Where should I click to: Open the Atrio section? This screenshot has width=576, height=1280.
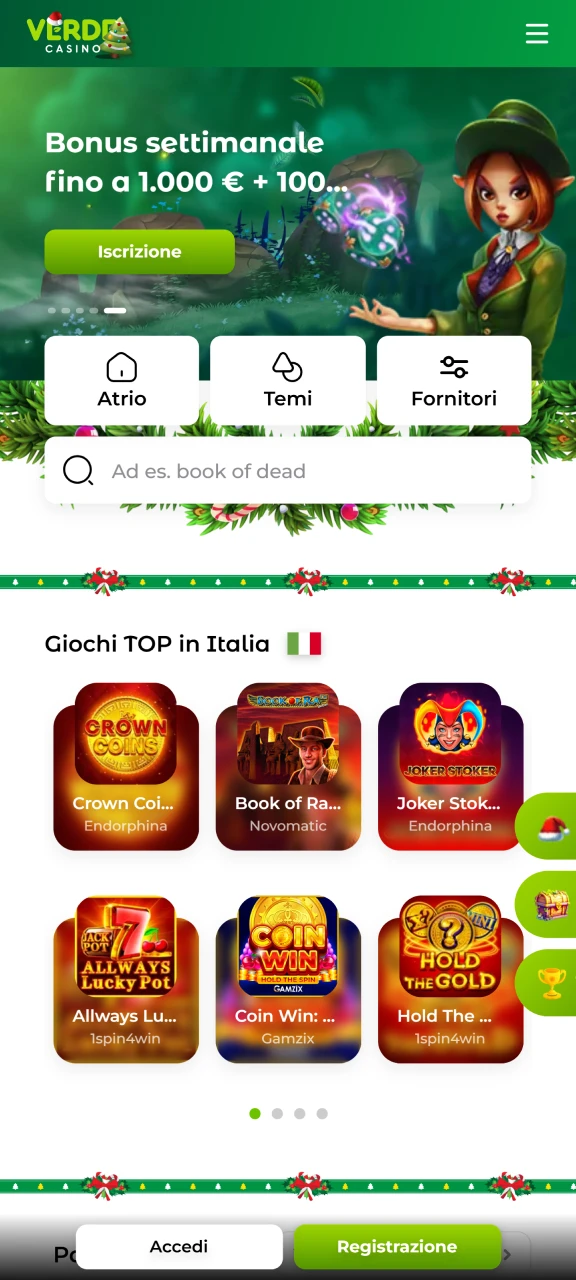coord(122,380)
